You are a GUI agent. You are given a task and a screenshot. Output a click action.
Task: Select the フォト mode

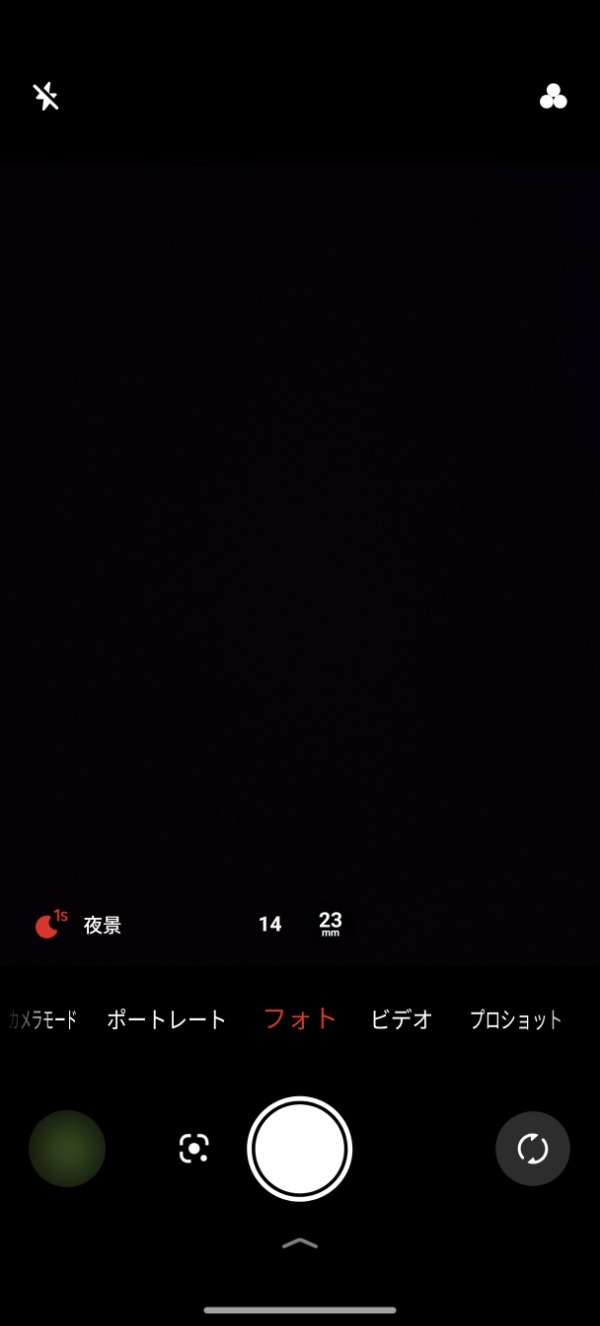coord(300,1019)
